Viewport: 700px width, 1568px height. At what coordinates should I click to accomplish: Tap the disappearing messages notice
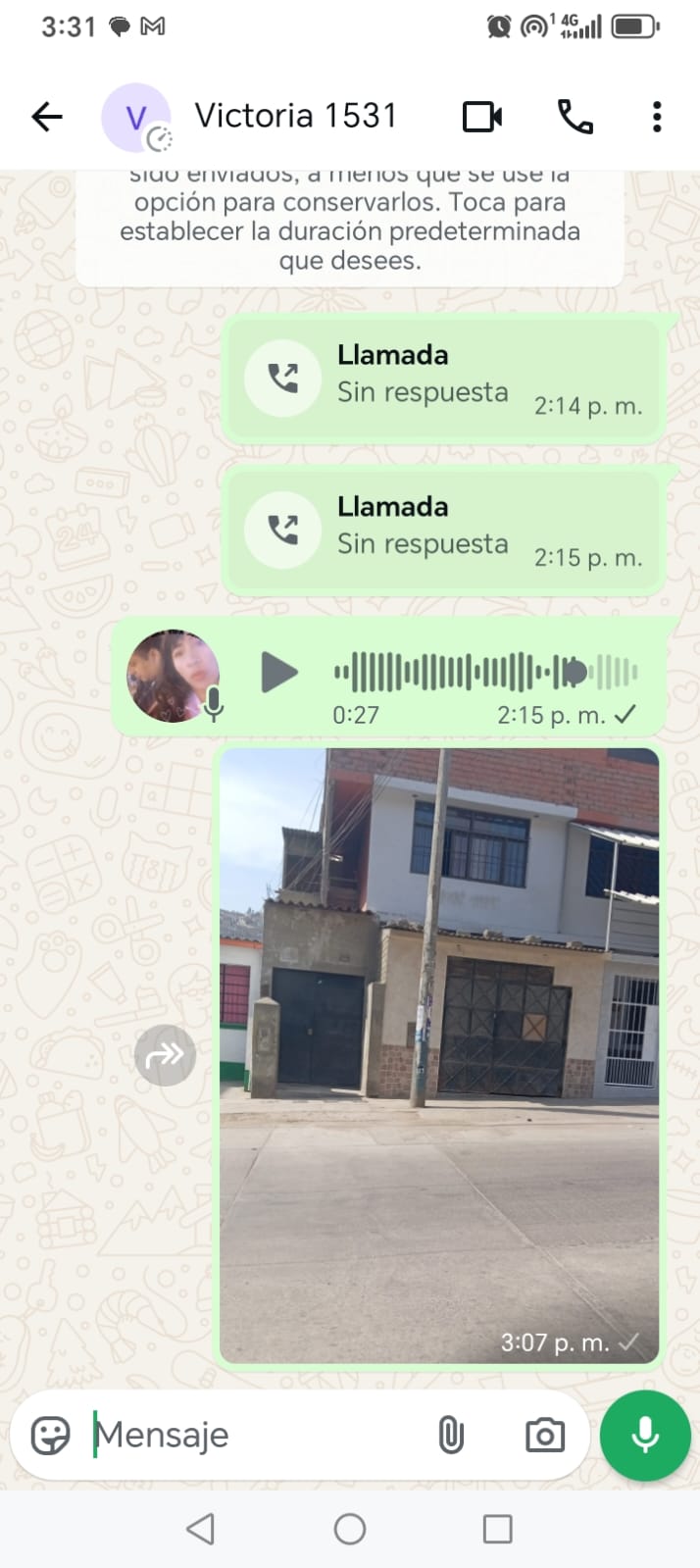(349, 226)
